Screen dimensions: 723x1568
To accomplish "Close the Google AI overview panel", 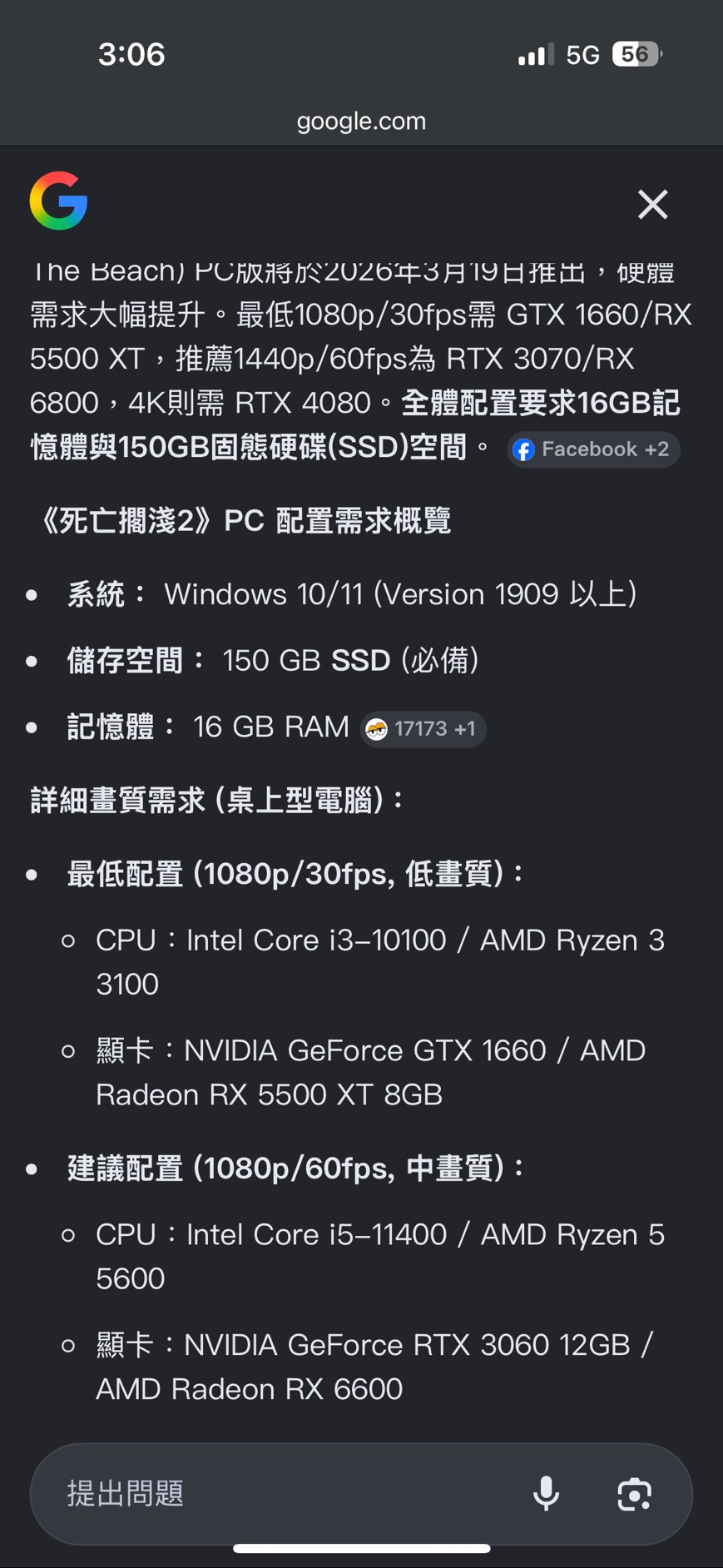I will point(652,204).
